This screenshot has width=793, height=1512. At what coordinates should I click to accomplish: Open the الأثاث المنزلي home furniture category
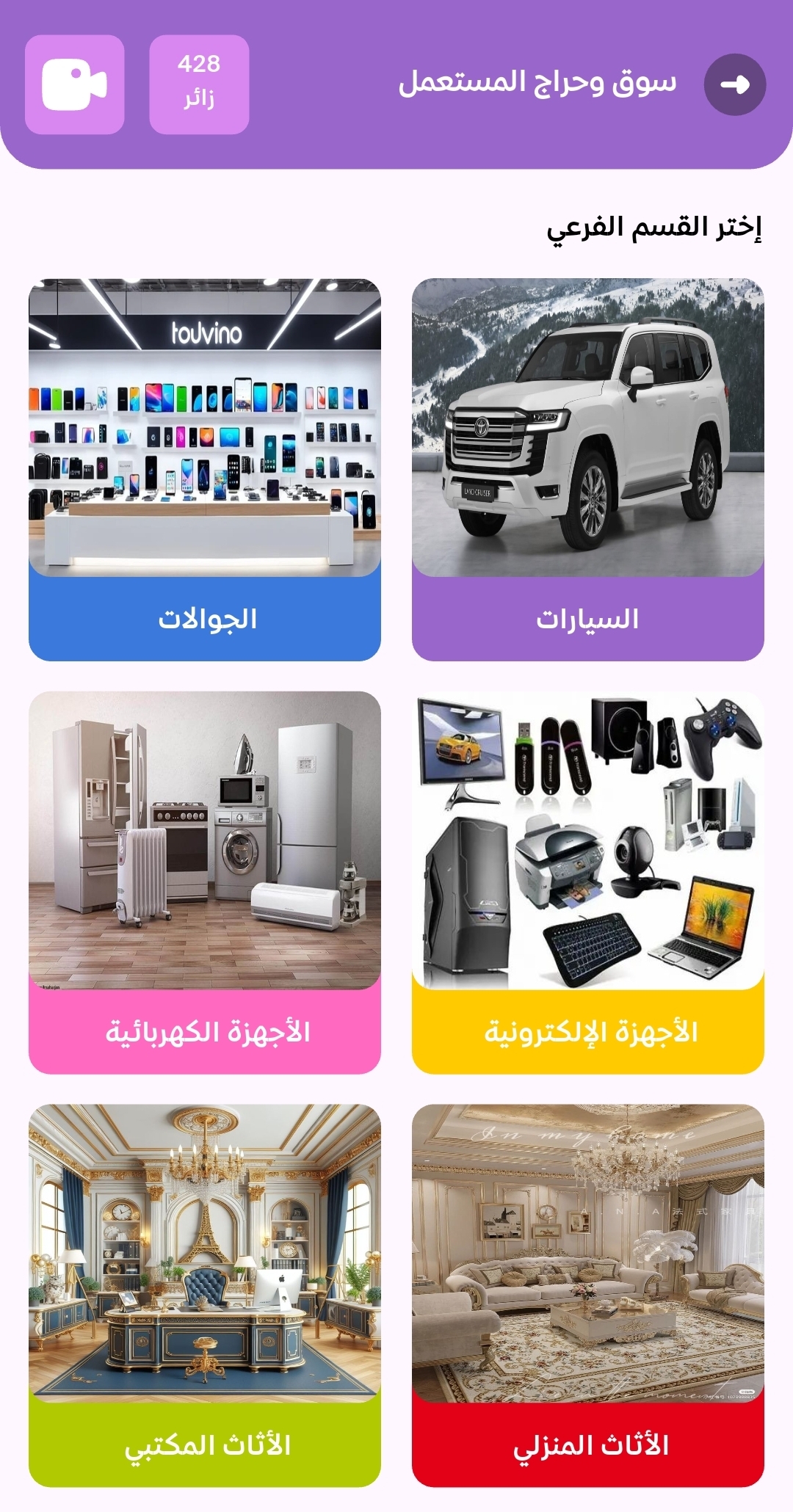coord(587,1295)
